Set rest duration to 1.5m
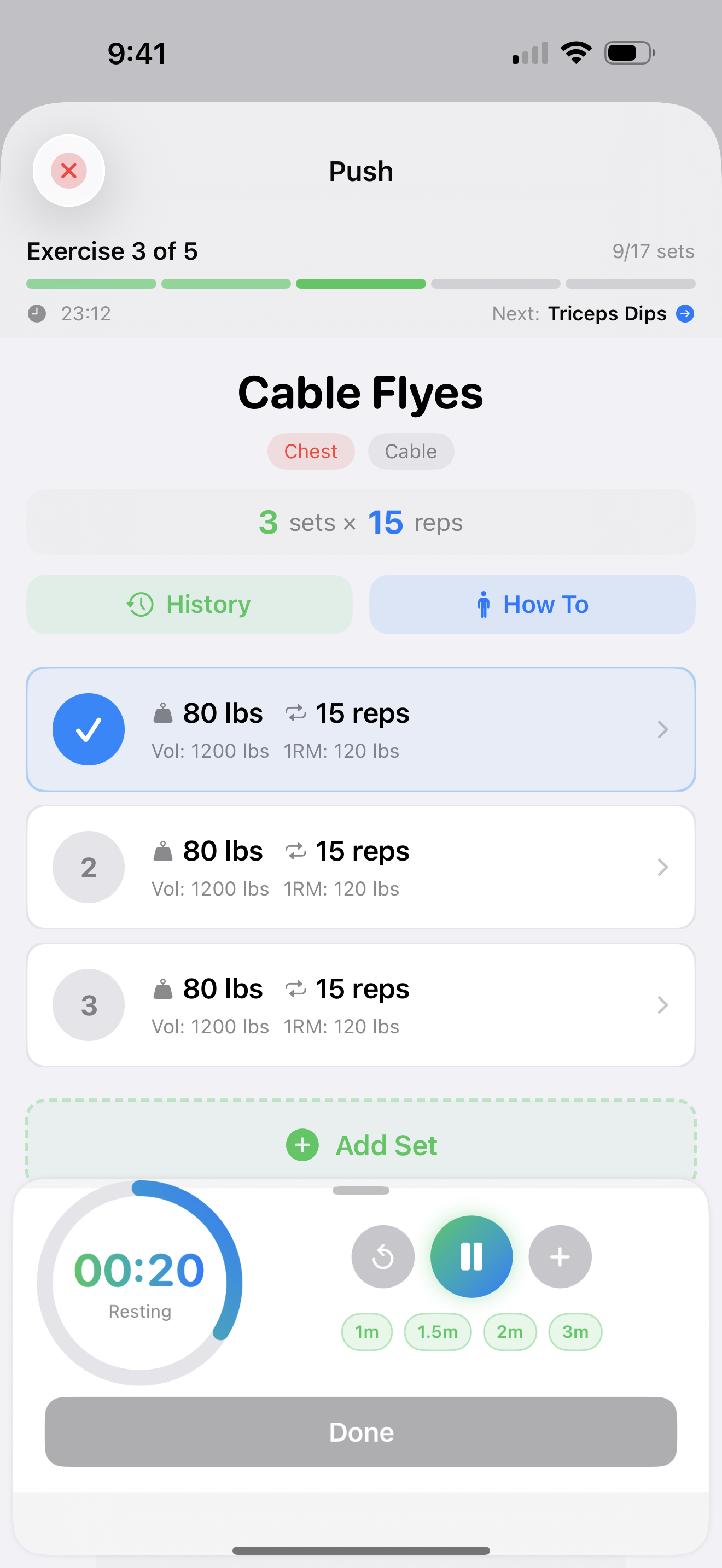 pos(438,1332)
